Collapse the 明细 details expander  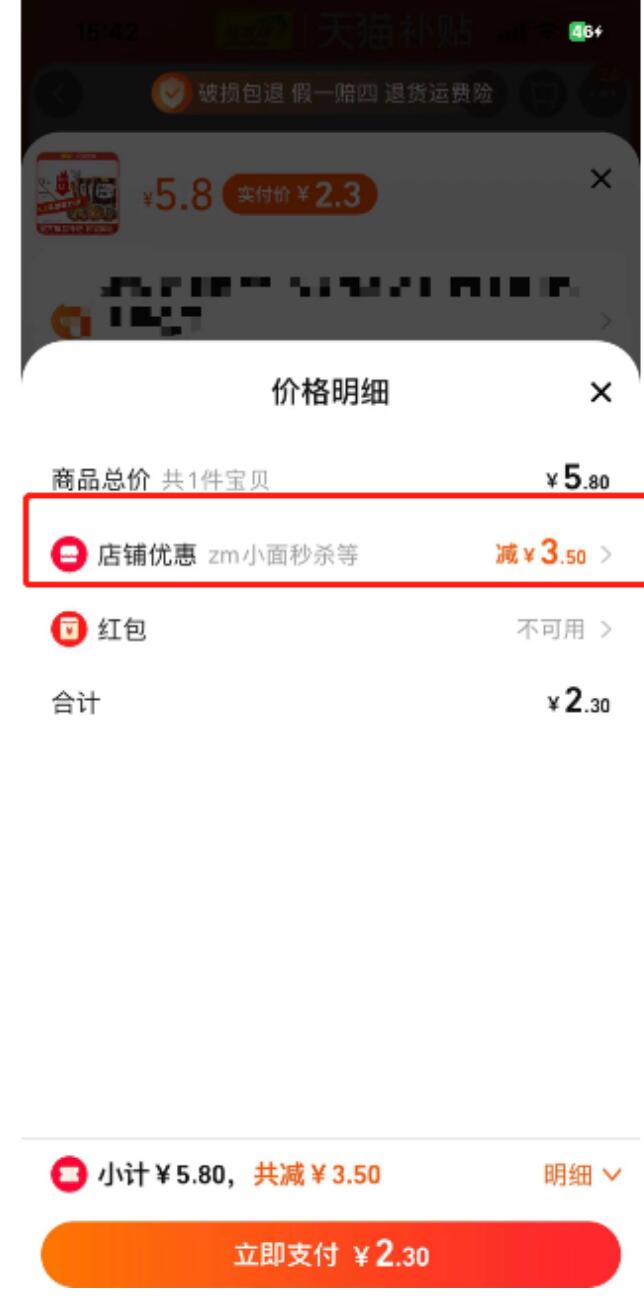click(581, 1175)
